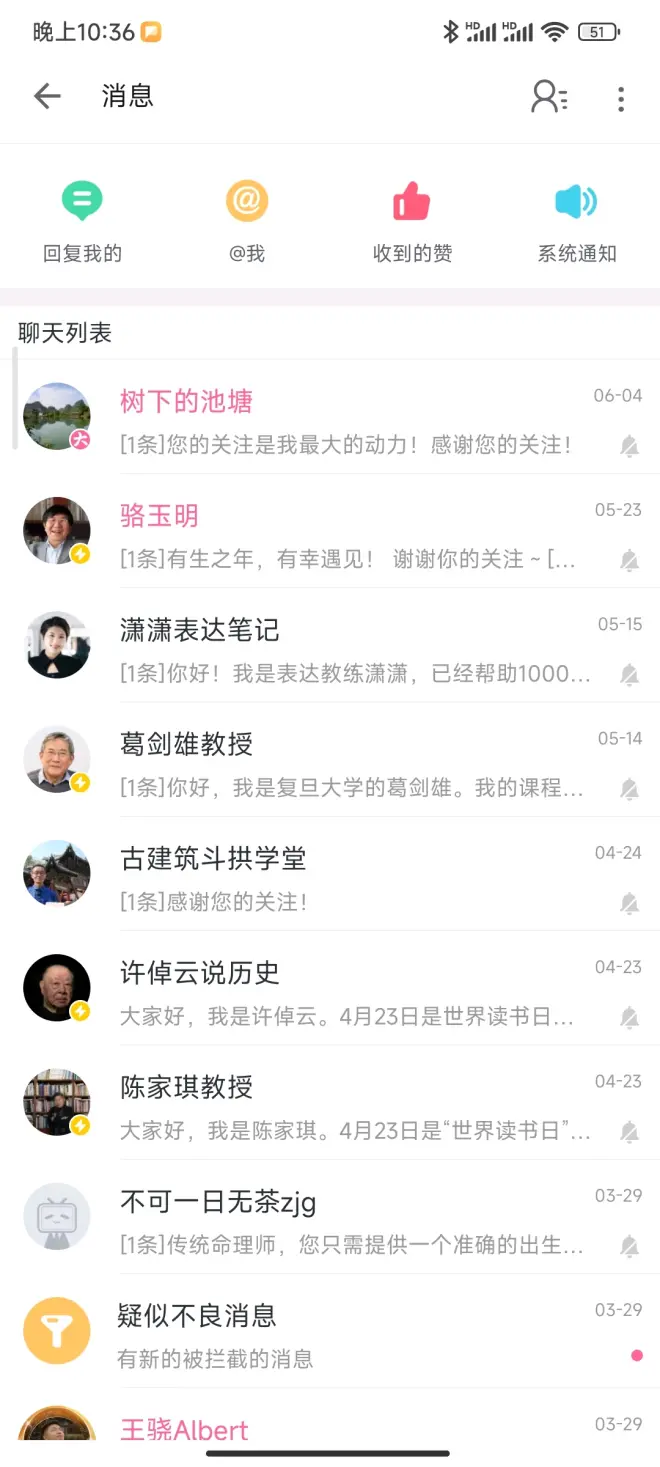View @我 mentions
This screenshot has height=1467, width=660.
click(x=247, y=222)
